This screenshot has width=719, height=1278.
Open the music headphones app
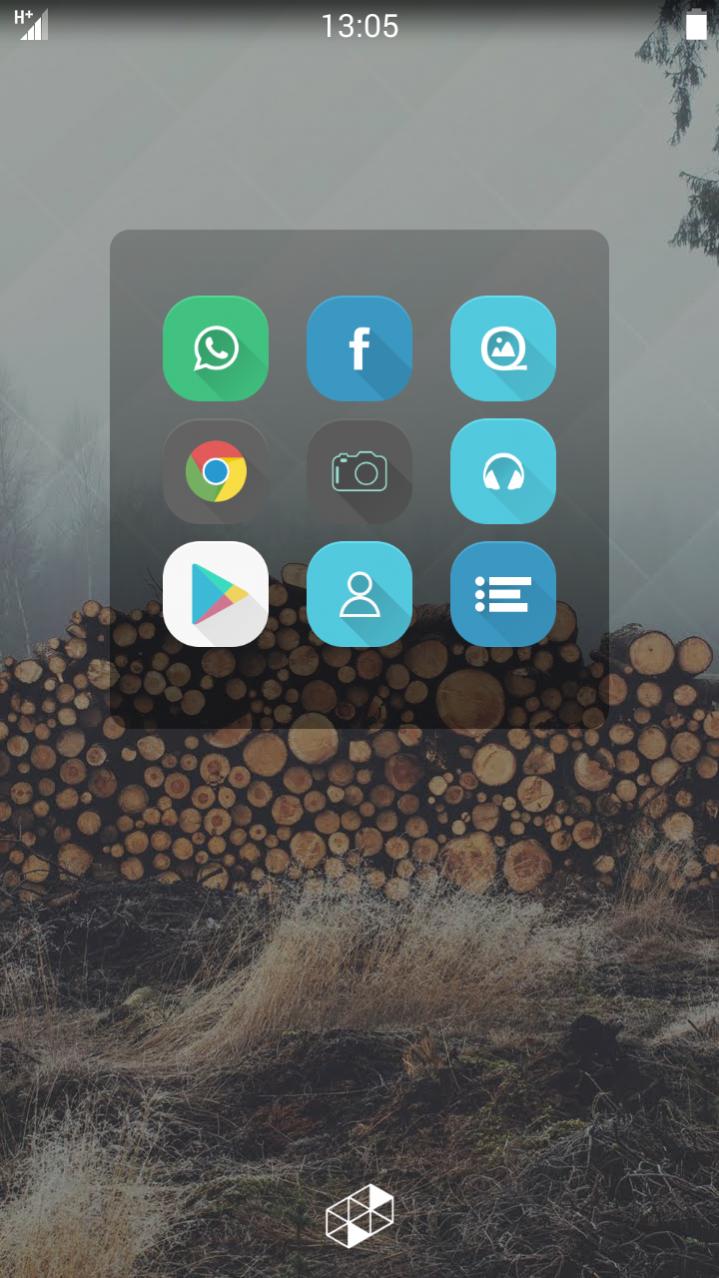503,471
